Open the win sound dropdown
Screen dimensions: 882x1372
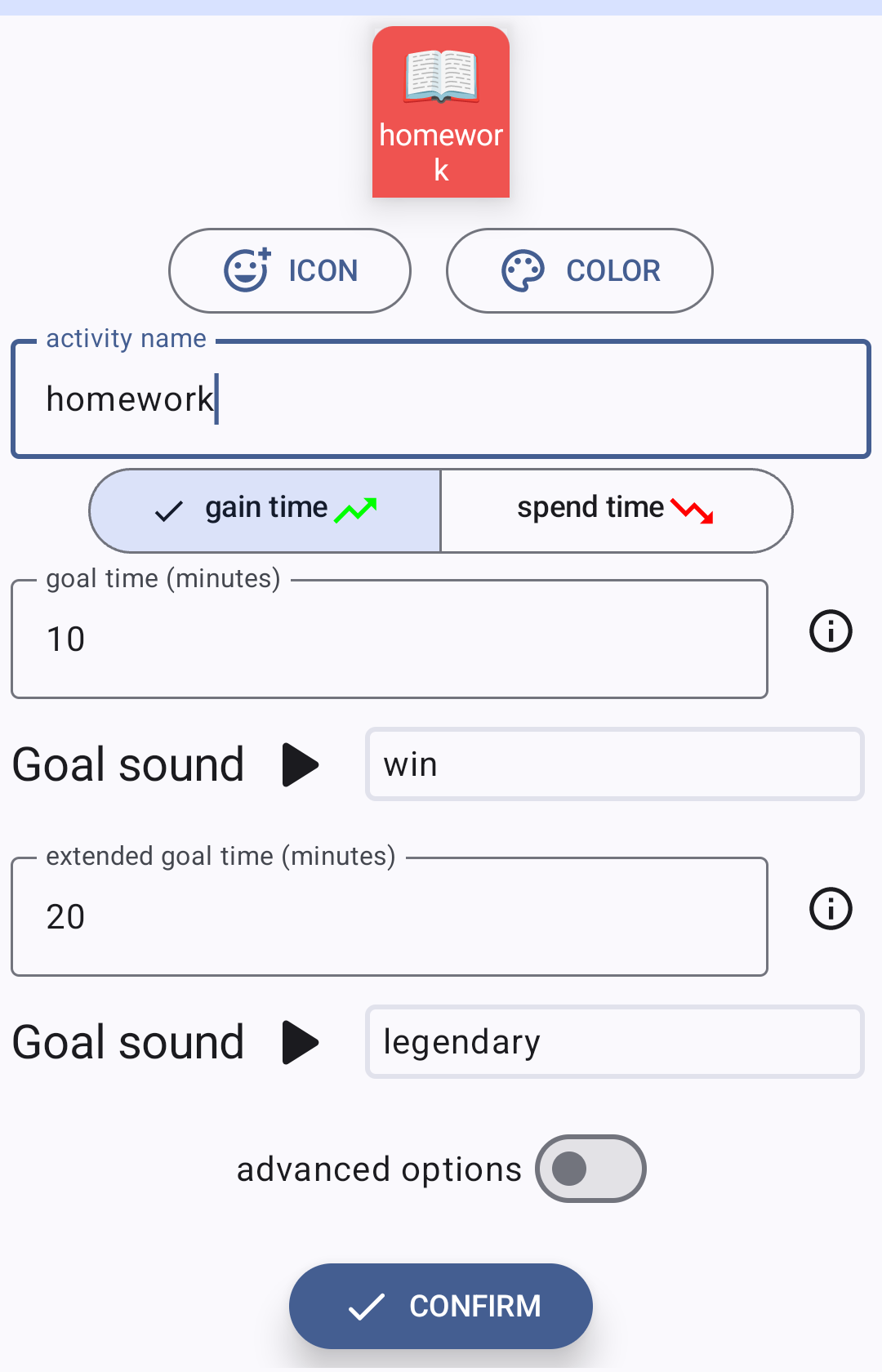point(614,765)
